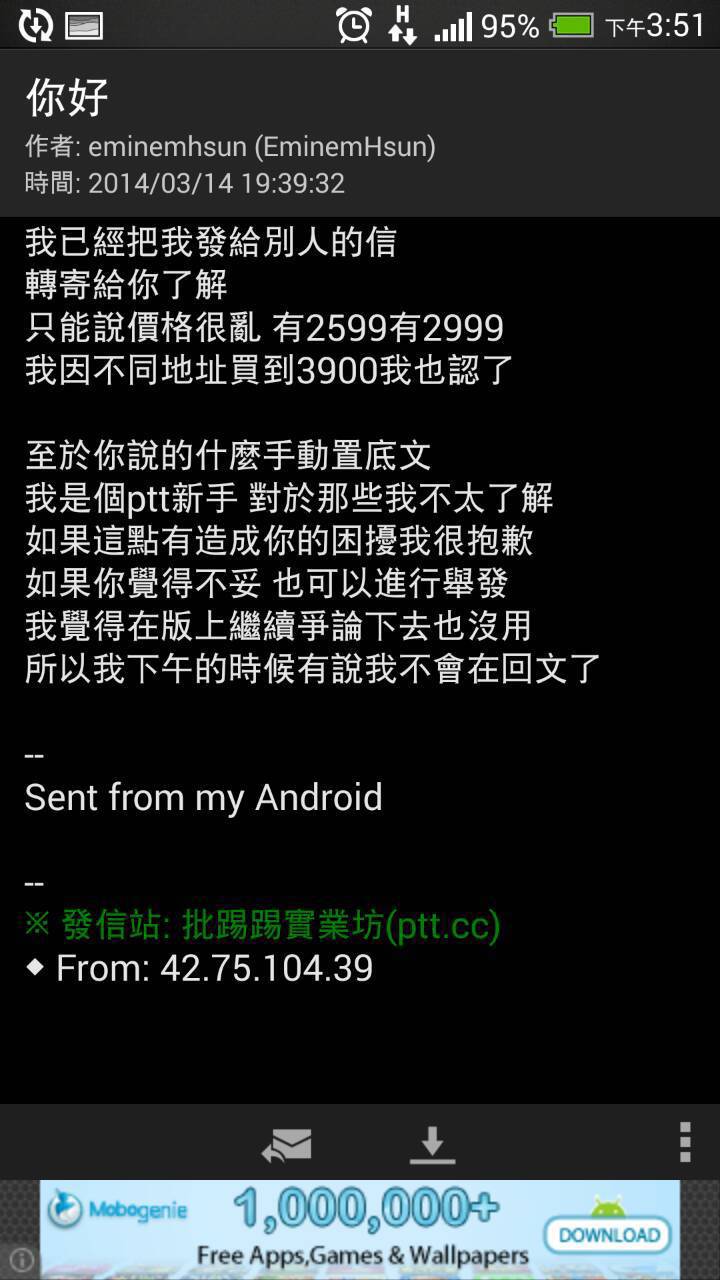Tap DOWNLOAD on the Mobogenie ad
The image size is (720, 1280).
(609, 1235)
